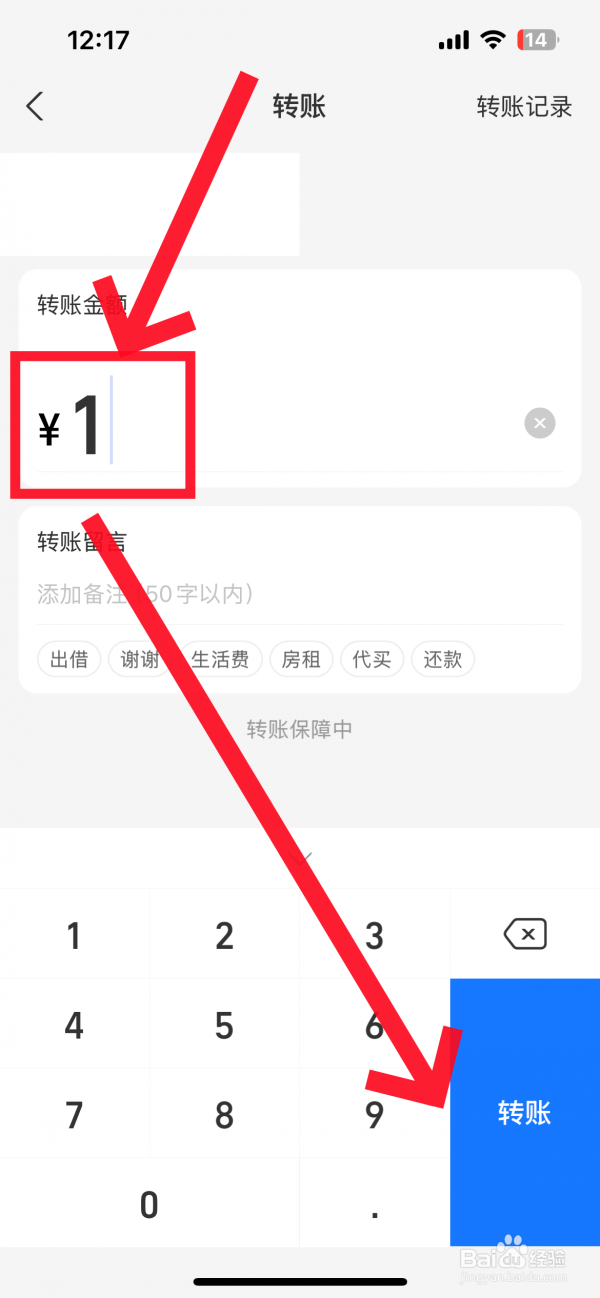Focus the 添加备注 remark field
The image size is (600, 1298).
(x=300, y=594)
